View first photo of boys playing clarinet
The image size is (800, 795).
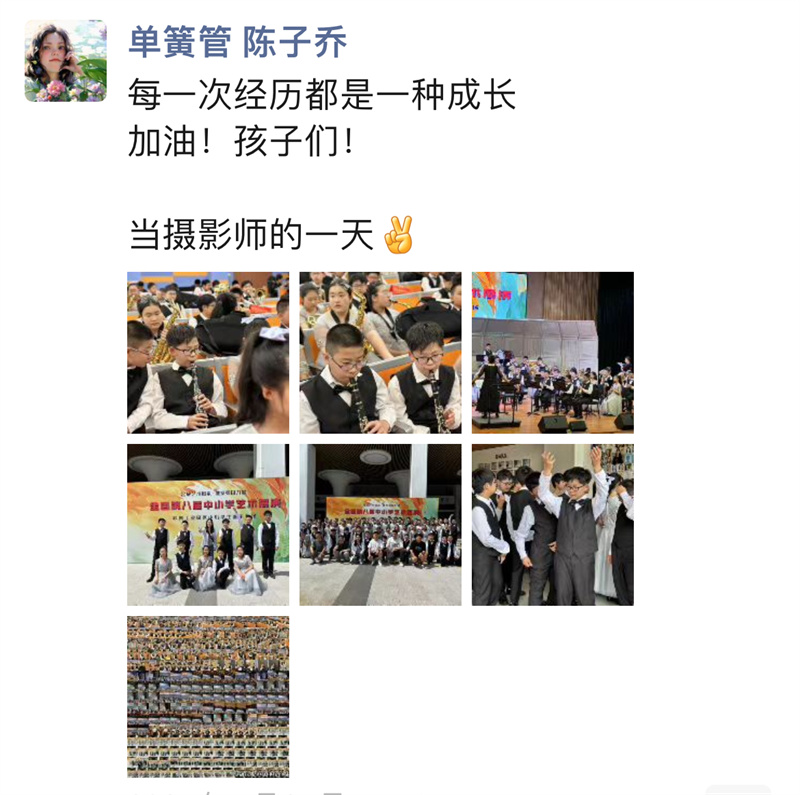(208, 352)
